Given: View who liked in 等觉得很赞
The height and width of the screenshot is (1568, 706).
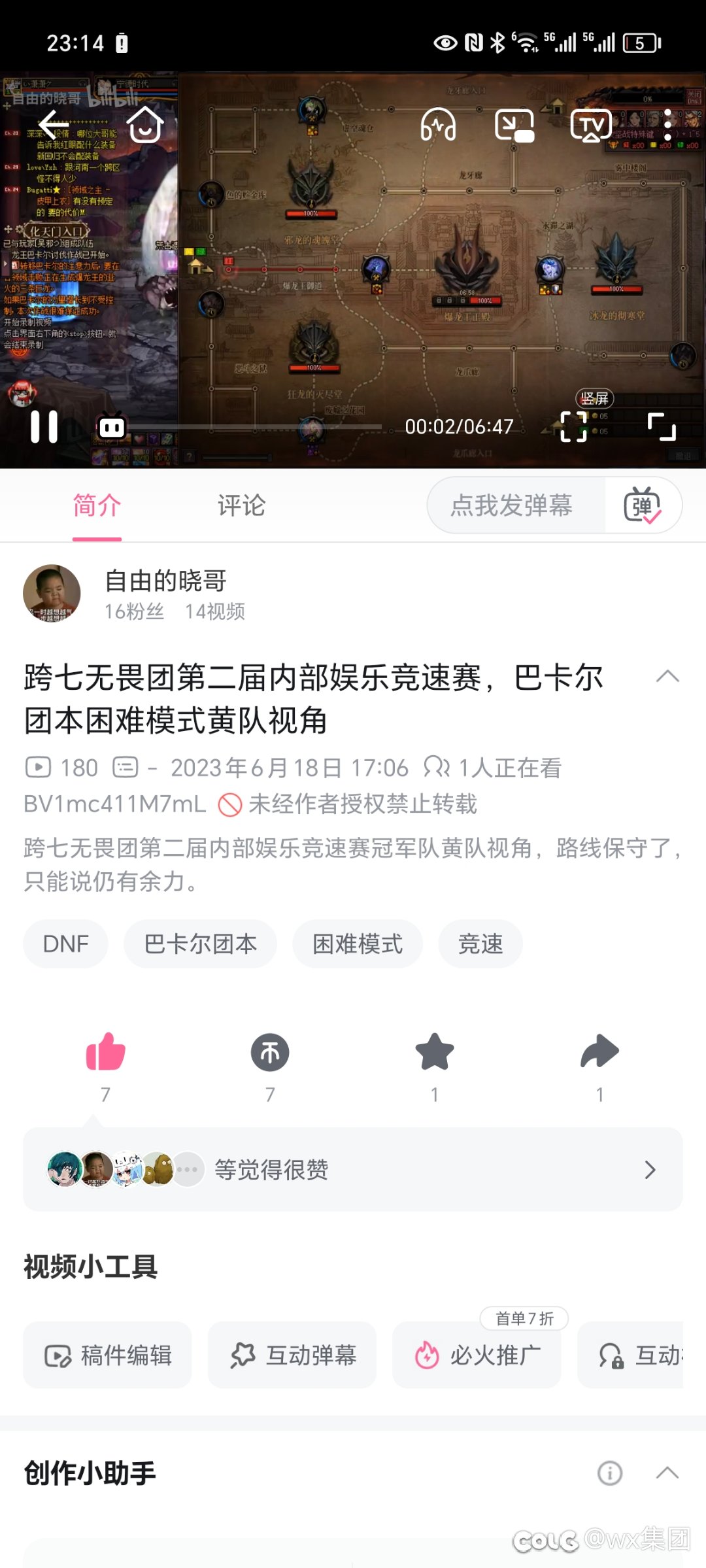Looking at the screenshot, I should tap(353, 1169).
